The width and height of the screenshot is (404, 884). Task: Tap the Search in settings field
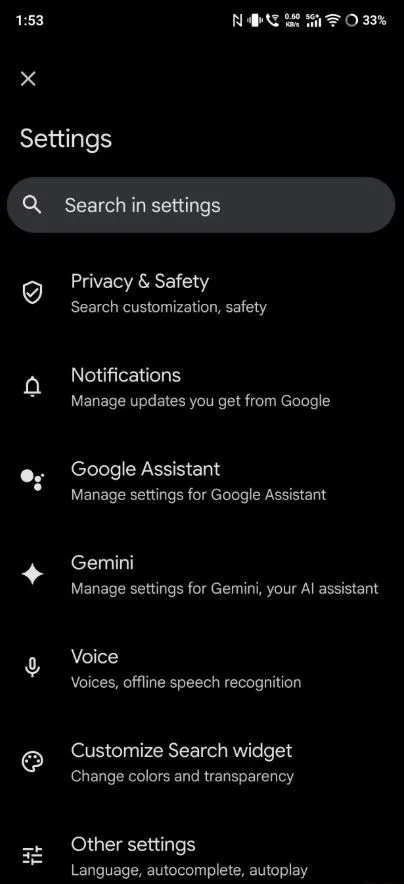201,205
